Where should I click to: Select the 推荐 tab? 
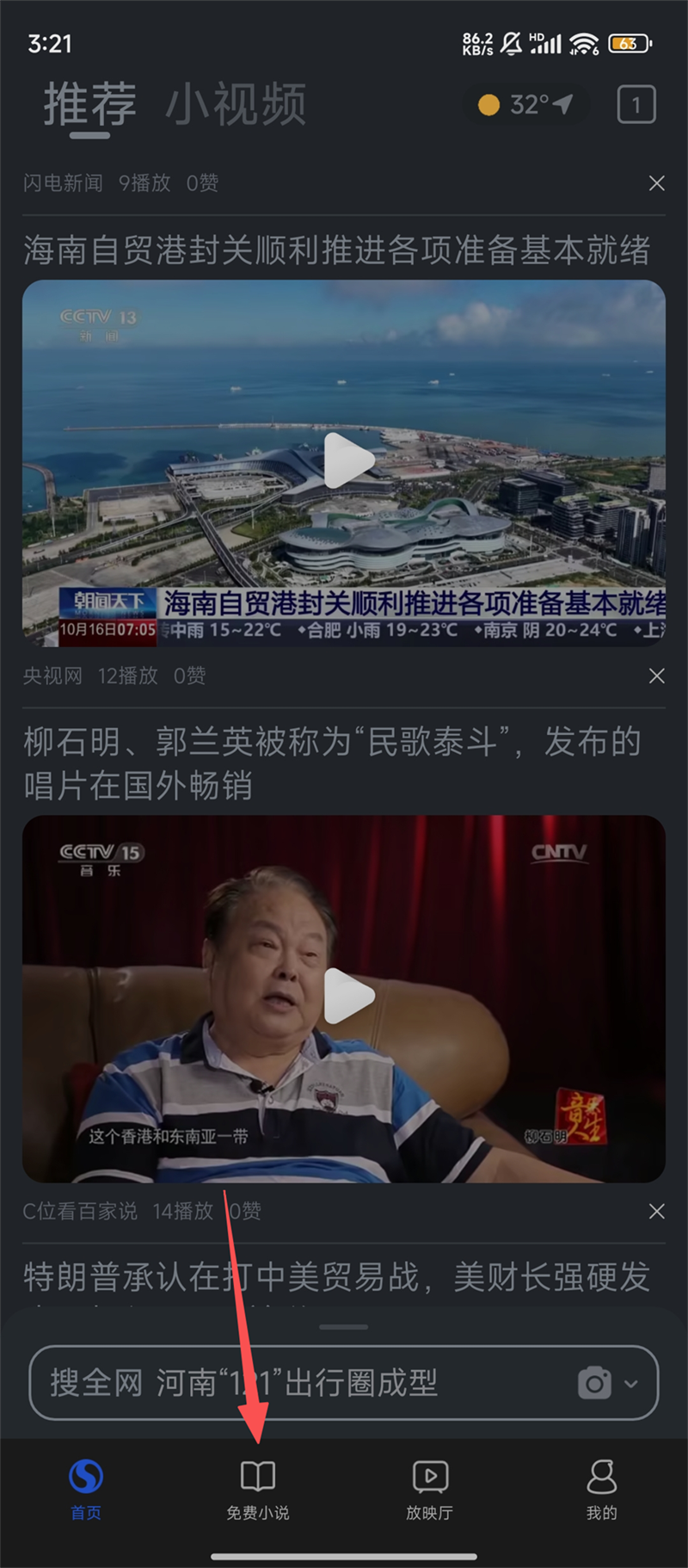point(89,105)
